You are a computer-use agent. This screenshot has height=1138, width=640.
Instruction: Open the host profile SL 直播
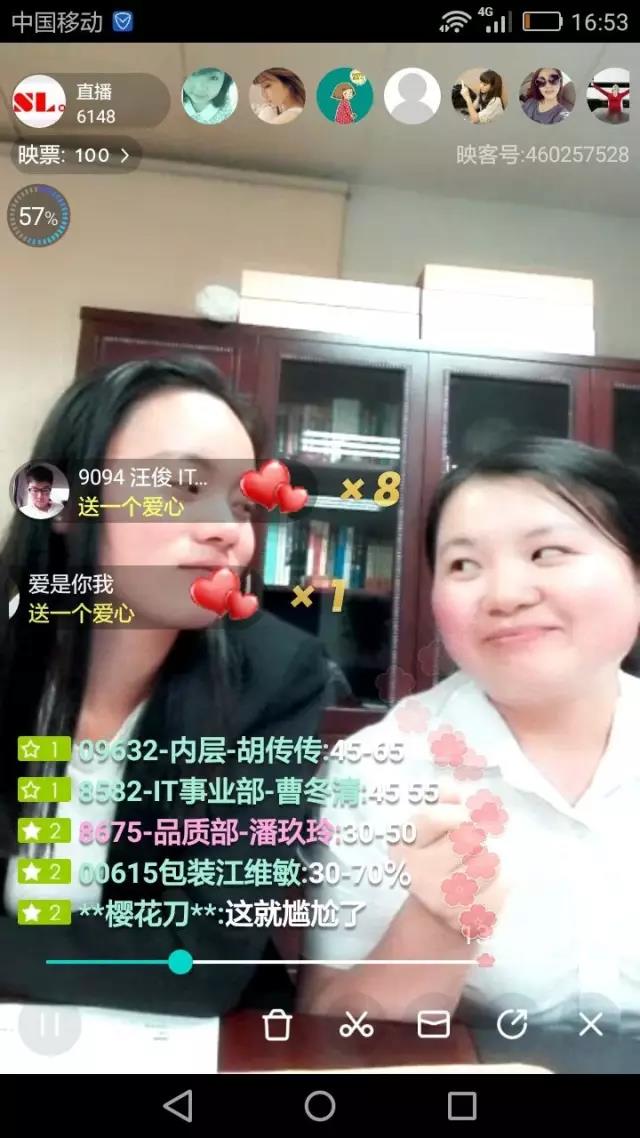point(40,101)
